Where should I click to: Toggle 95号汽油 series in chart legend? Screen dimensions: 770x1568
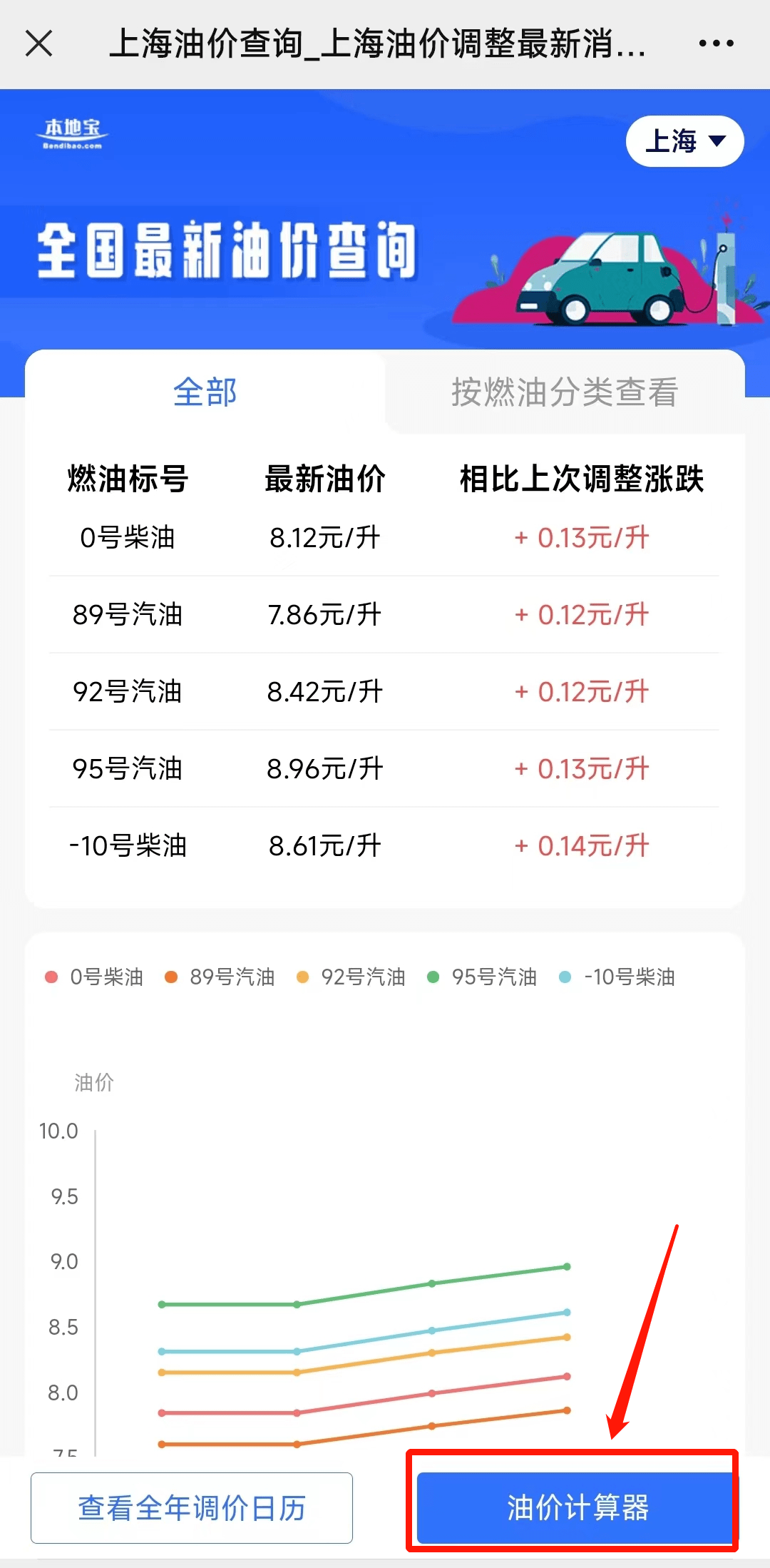click(482, 977)
